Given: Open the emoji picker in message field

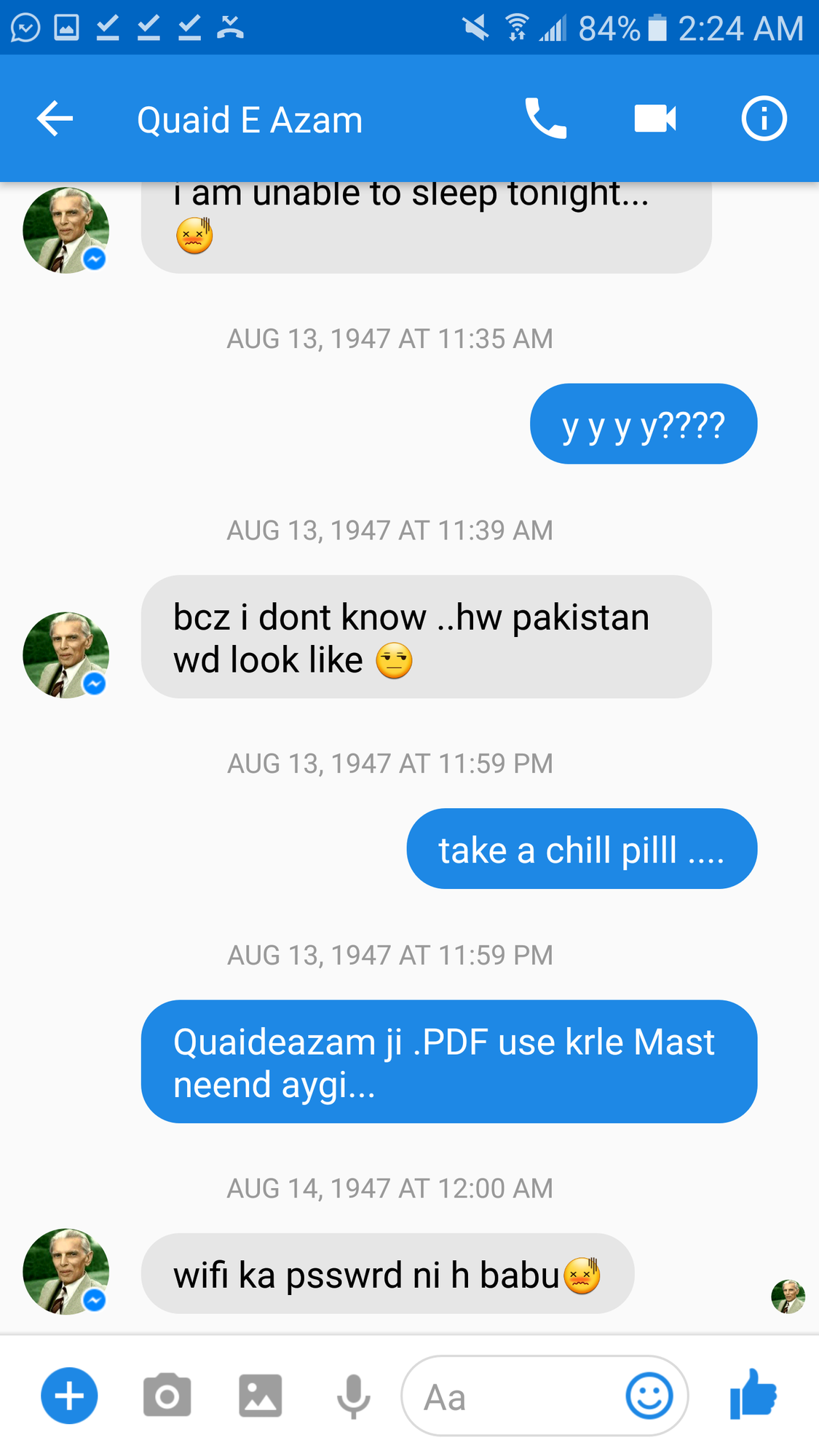Looking at the screenshot, I should click(x=649, y=1396).
